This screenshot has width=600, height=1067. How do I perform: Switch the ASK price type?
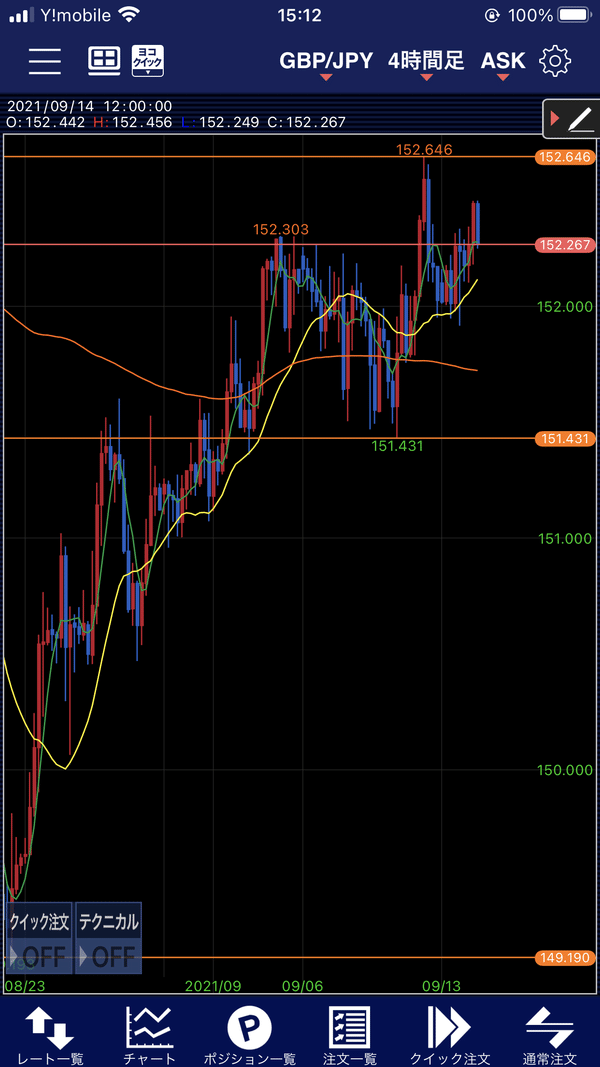(502, 62)
